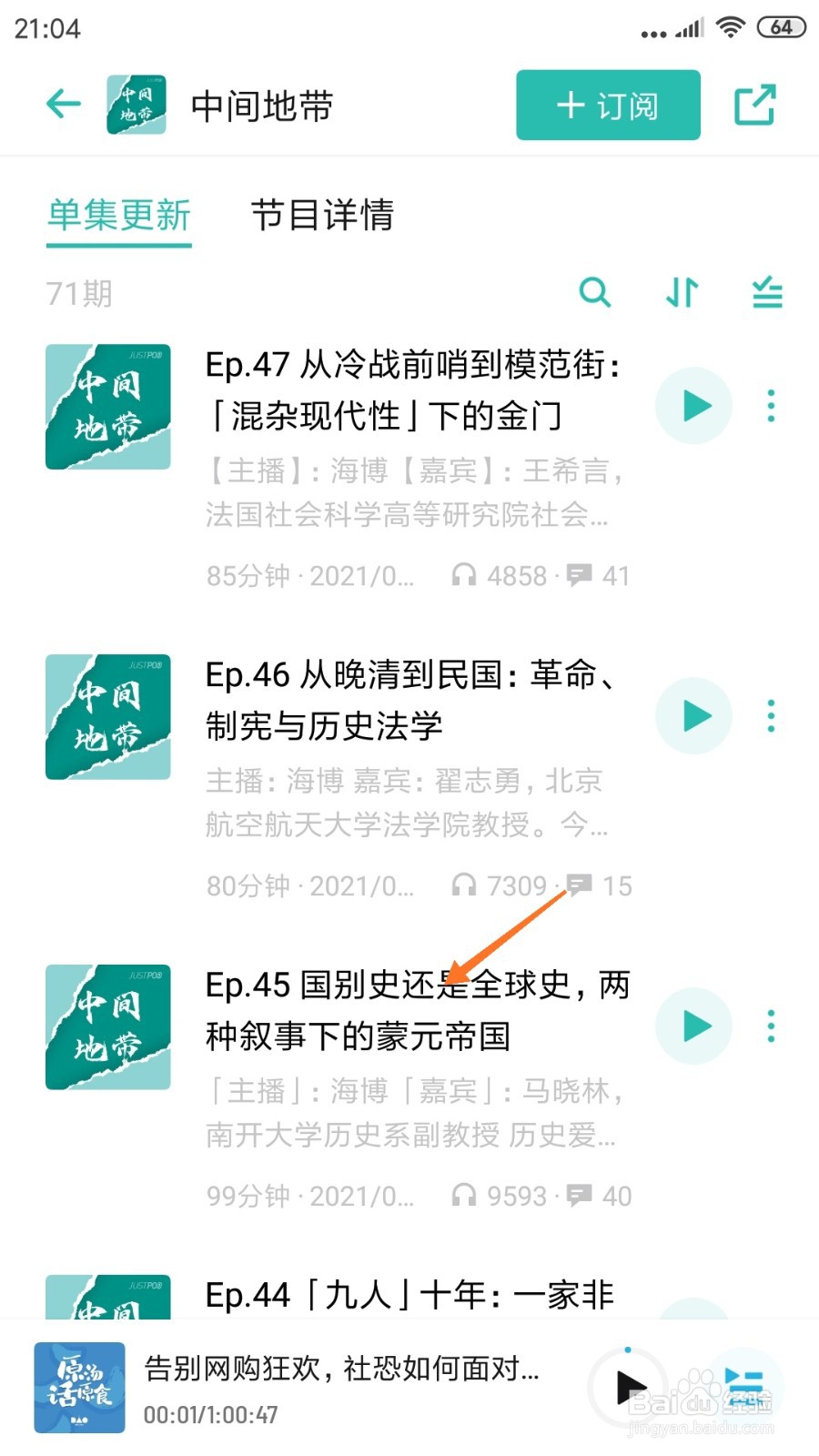Click the sort episodes icon

681,293
